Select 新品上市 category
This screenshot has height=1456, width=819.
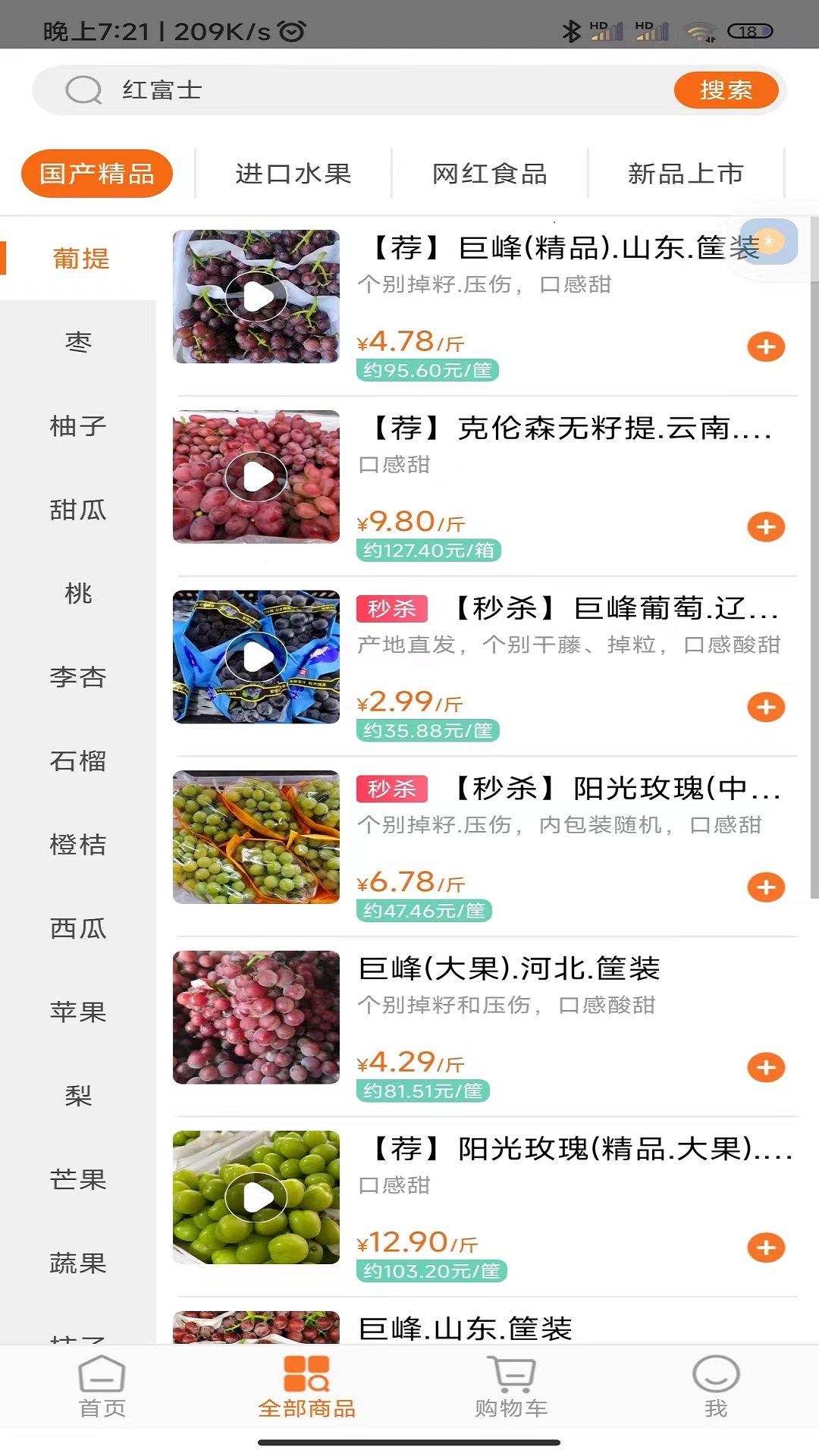click(685, 173)
